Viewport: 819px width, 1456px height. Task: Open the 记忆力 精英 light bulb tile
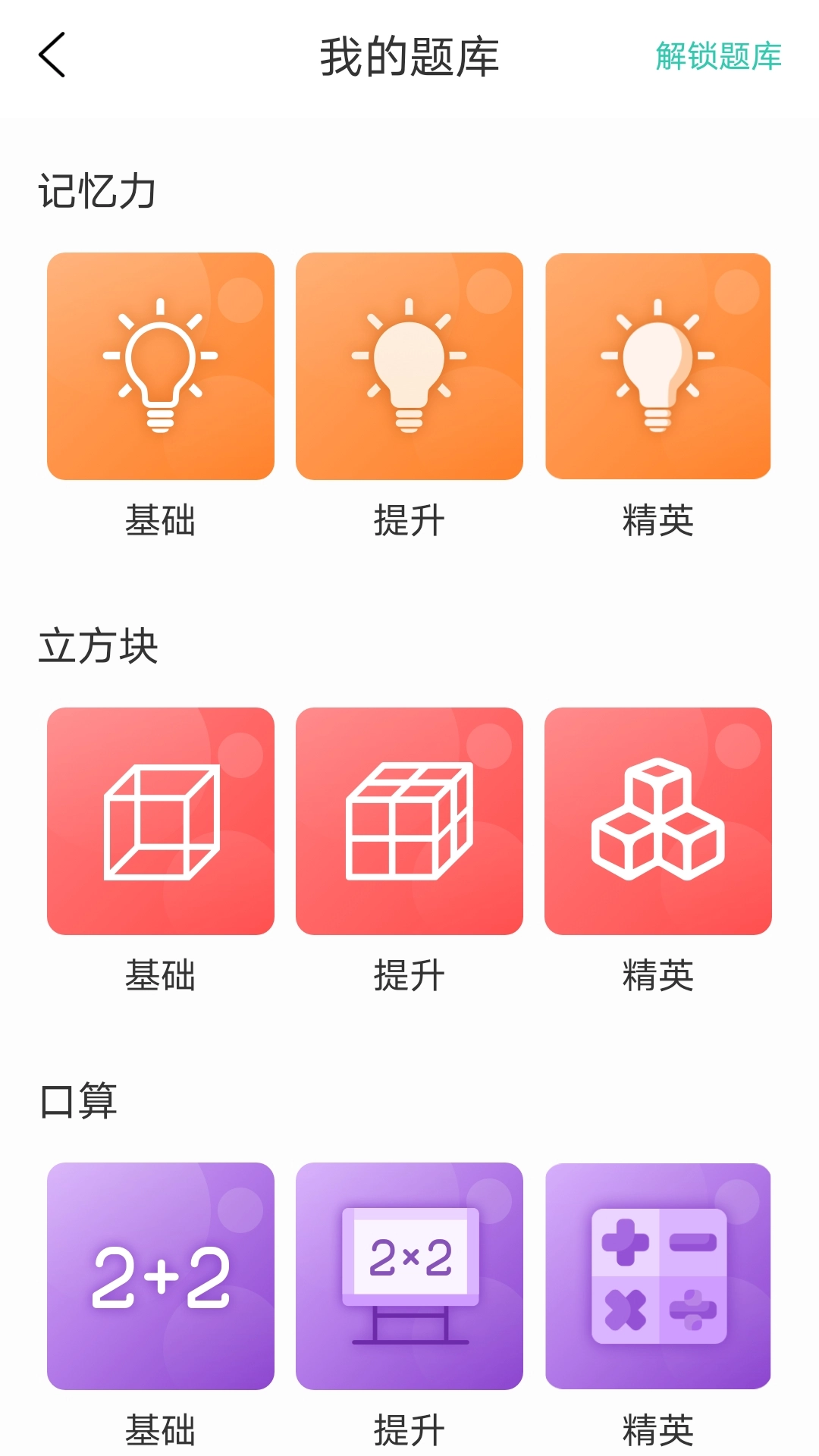657,365
